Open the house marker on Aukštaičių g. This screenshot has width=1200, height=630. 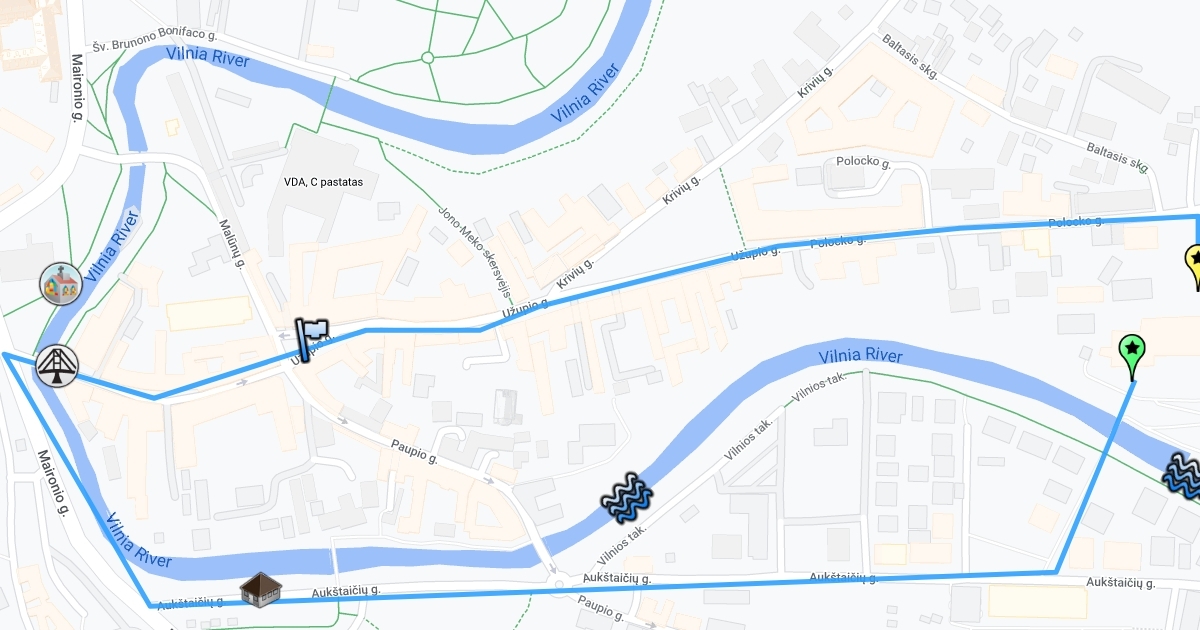point(260,590)
